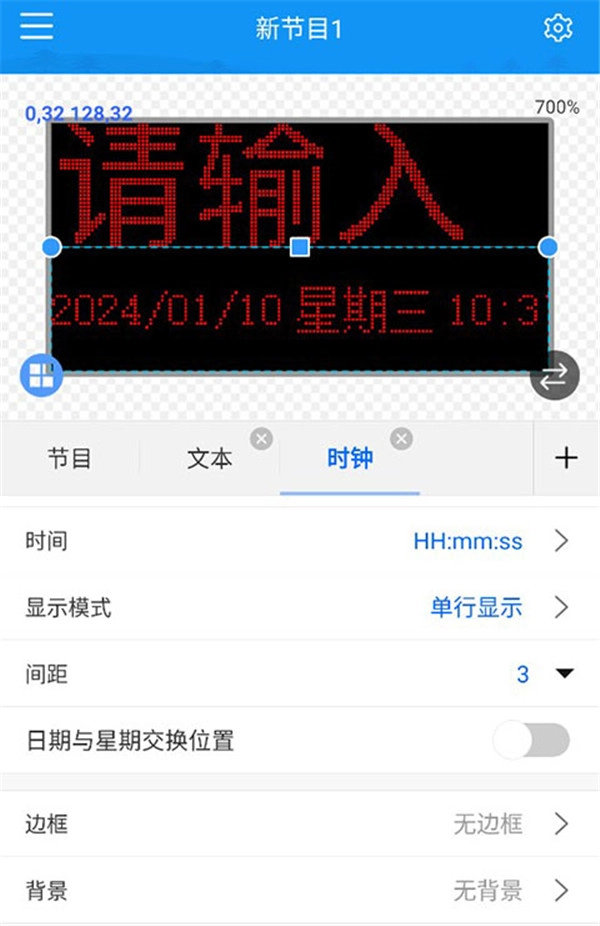Open the 时间 format setting
The image size is (600, 926).
pyautogui.click(x=300, y=541)
